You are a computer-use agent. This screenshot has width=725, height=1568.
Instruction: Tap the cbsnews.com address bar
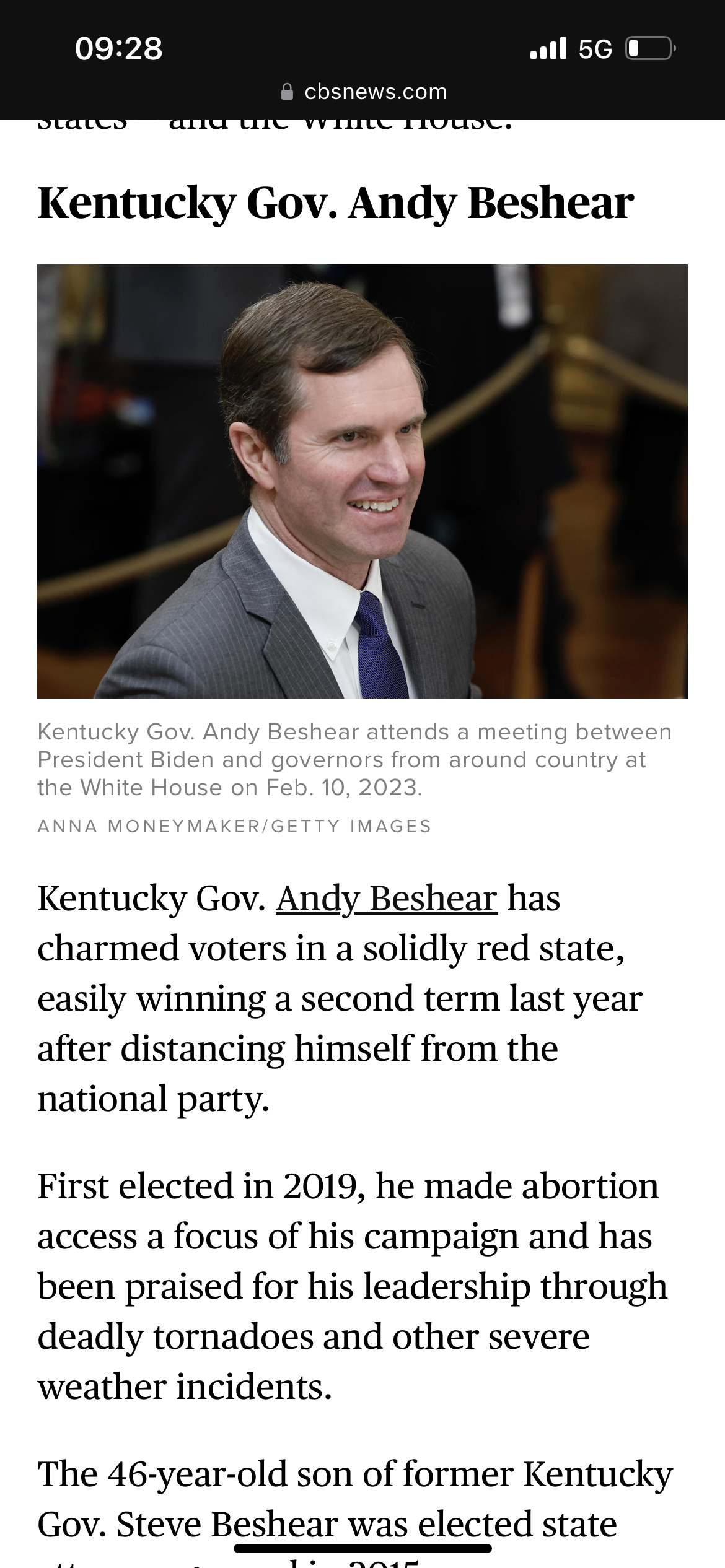(364, 92)
